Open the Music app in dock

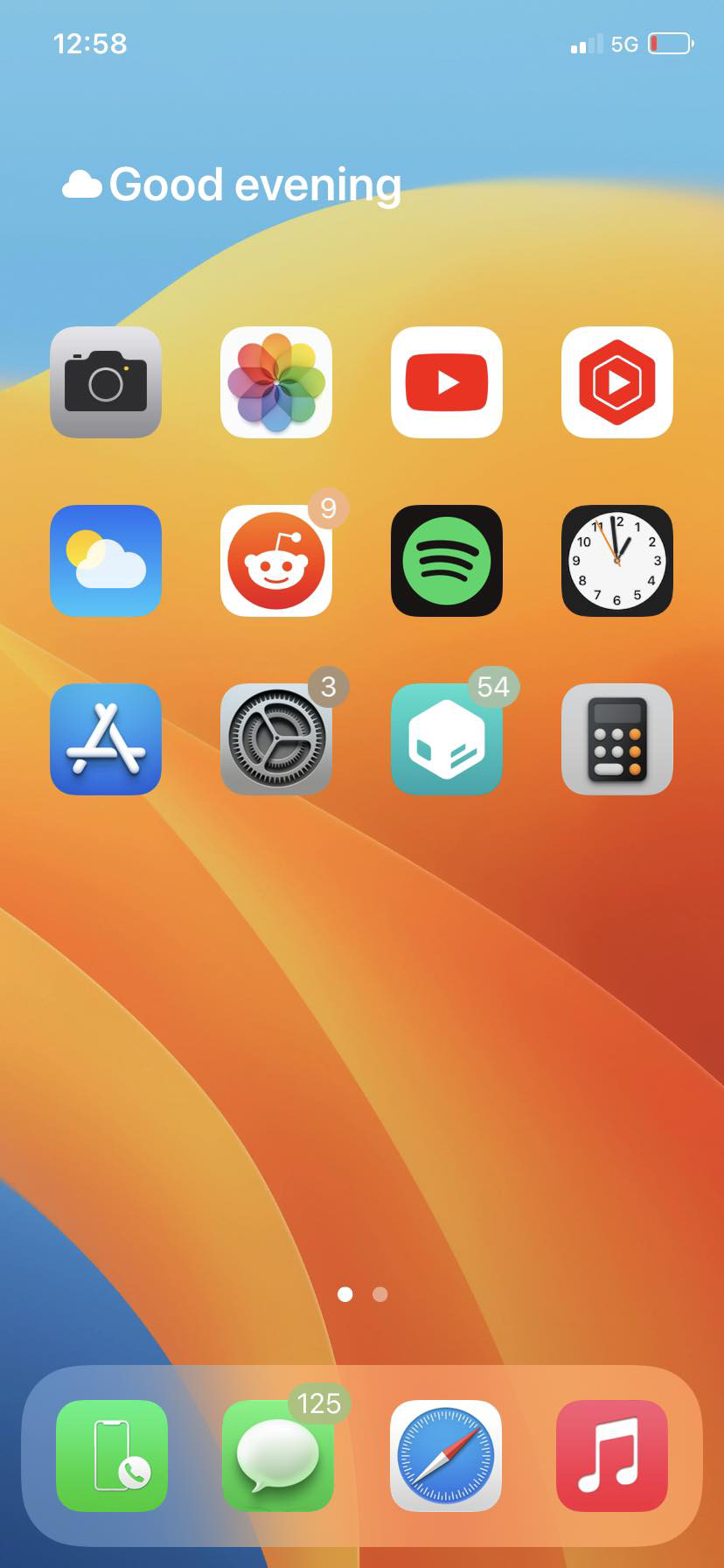point(612,1456)
